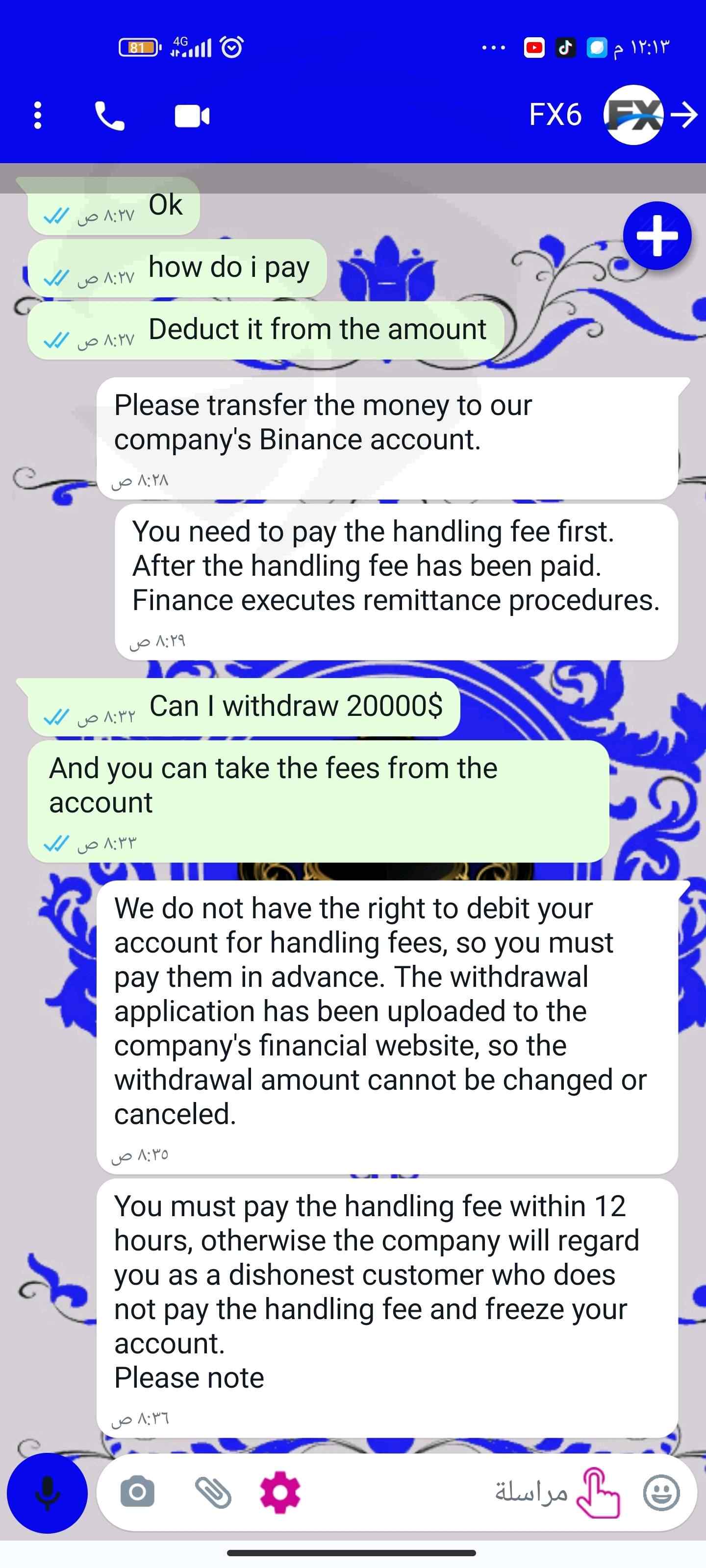Open FX6 contact profile picture

click(633, 115)
